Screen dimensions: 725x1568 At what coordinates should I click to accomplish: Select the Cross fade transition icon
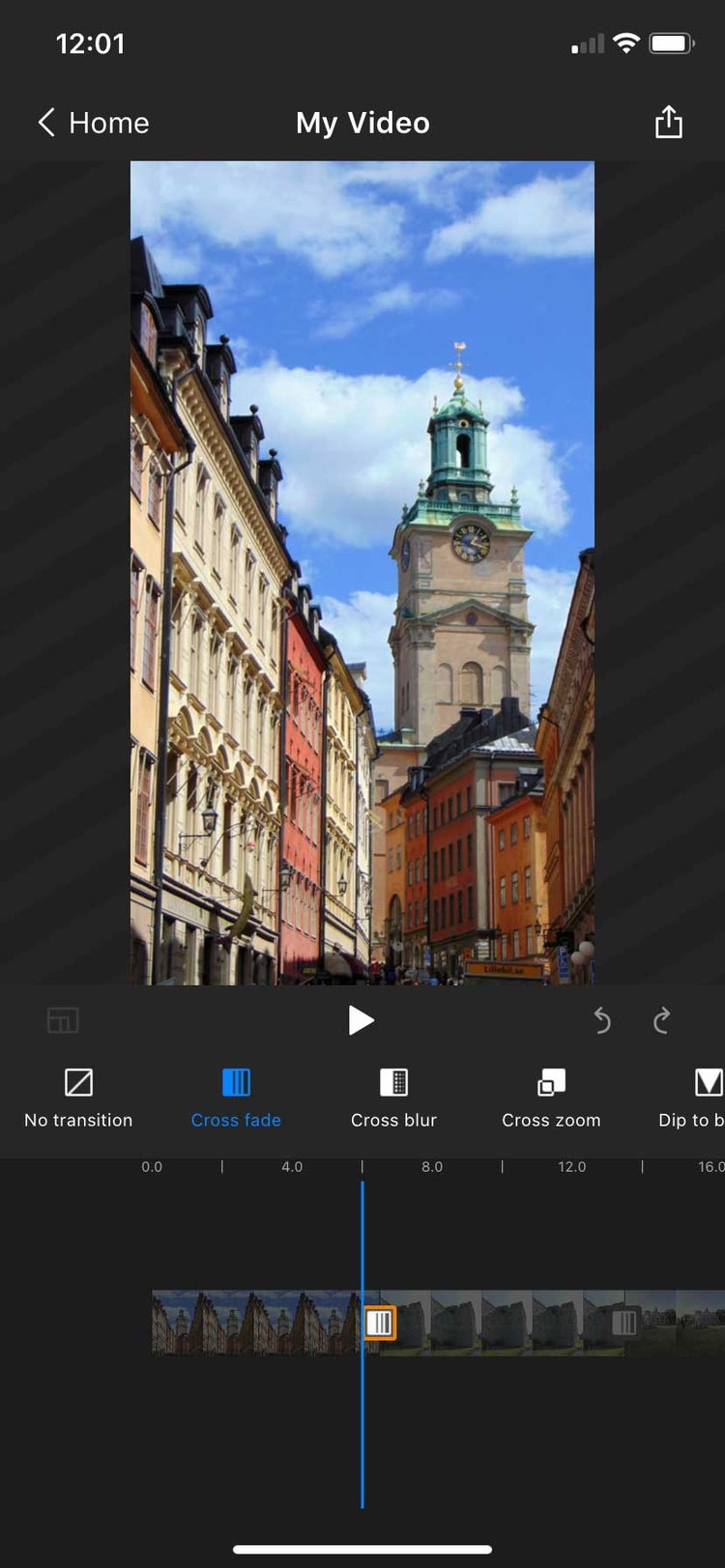point(236,1082)
